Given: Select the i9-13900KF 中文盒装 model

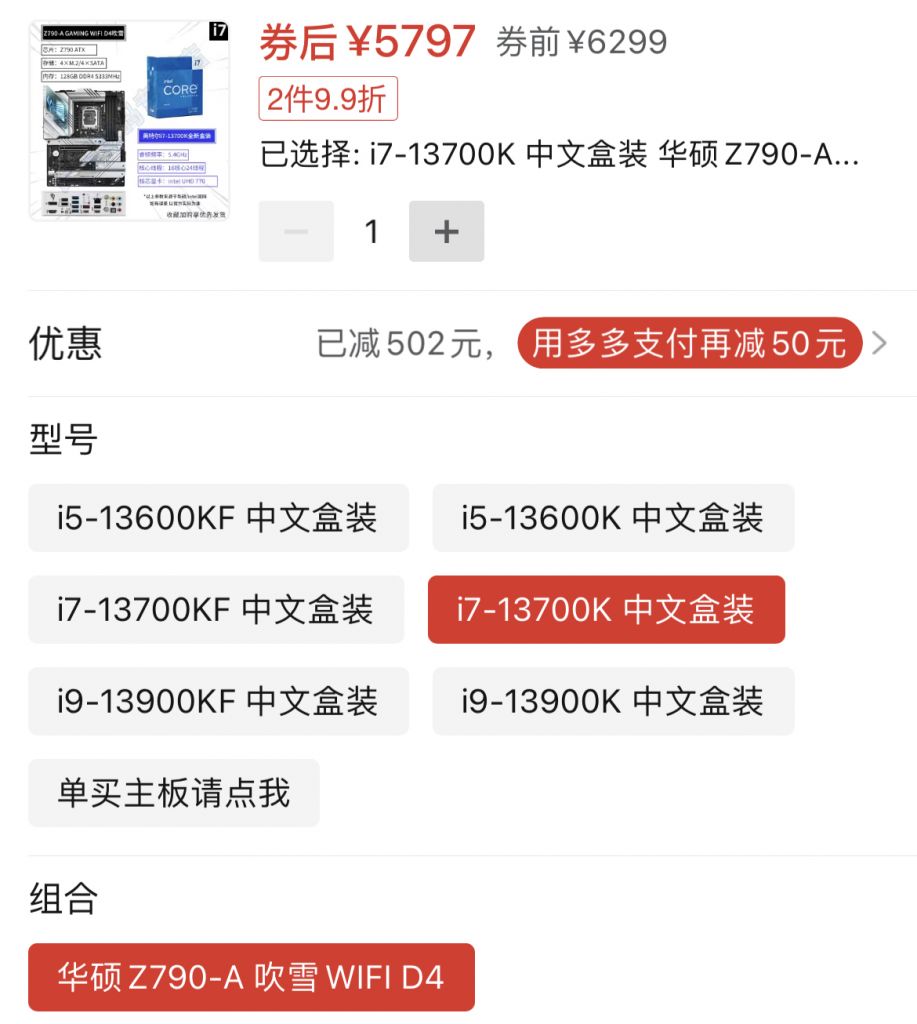Looking at the screenshot, I should [x=218, y=701].
